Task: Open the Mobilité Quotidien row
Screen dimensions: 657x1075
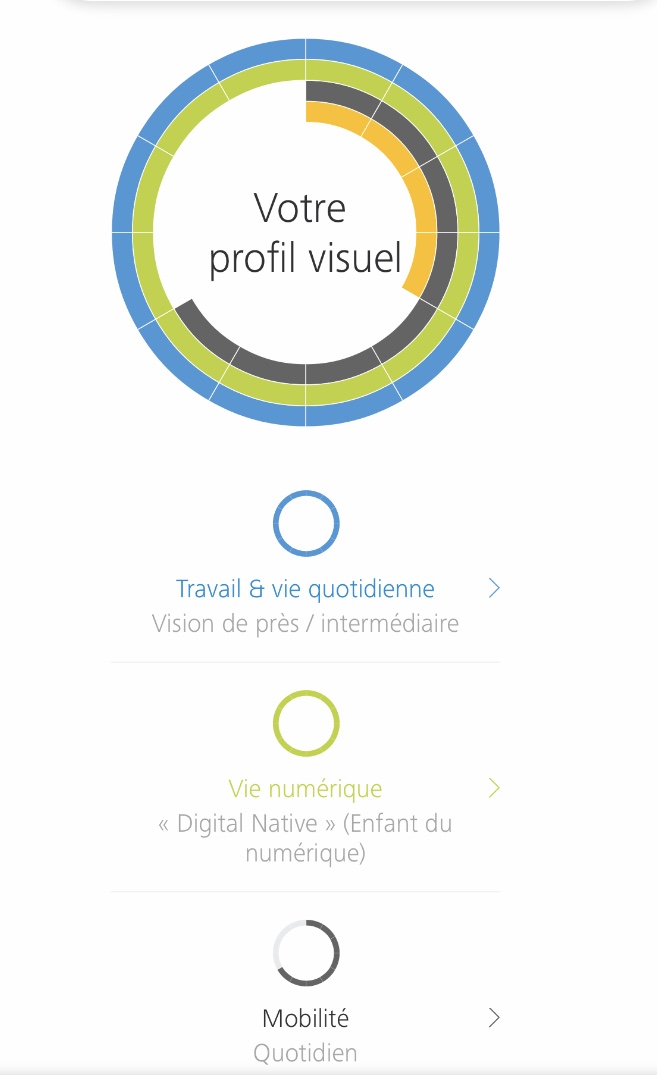Action: 305,1019
